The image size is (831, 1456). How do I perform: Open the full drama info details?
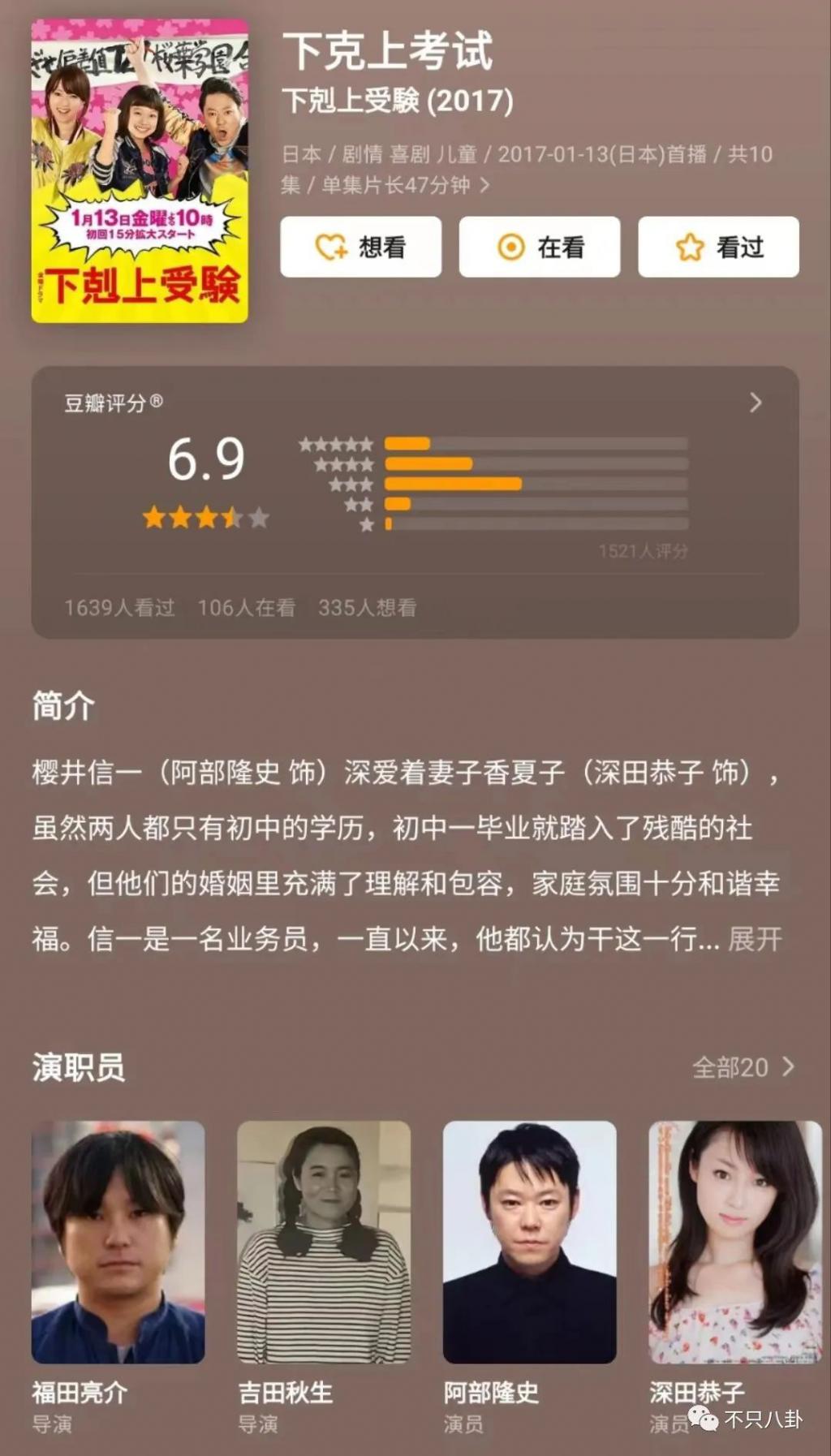click(x=484, y=186)
